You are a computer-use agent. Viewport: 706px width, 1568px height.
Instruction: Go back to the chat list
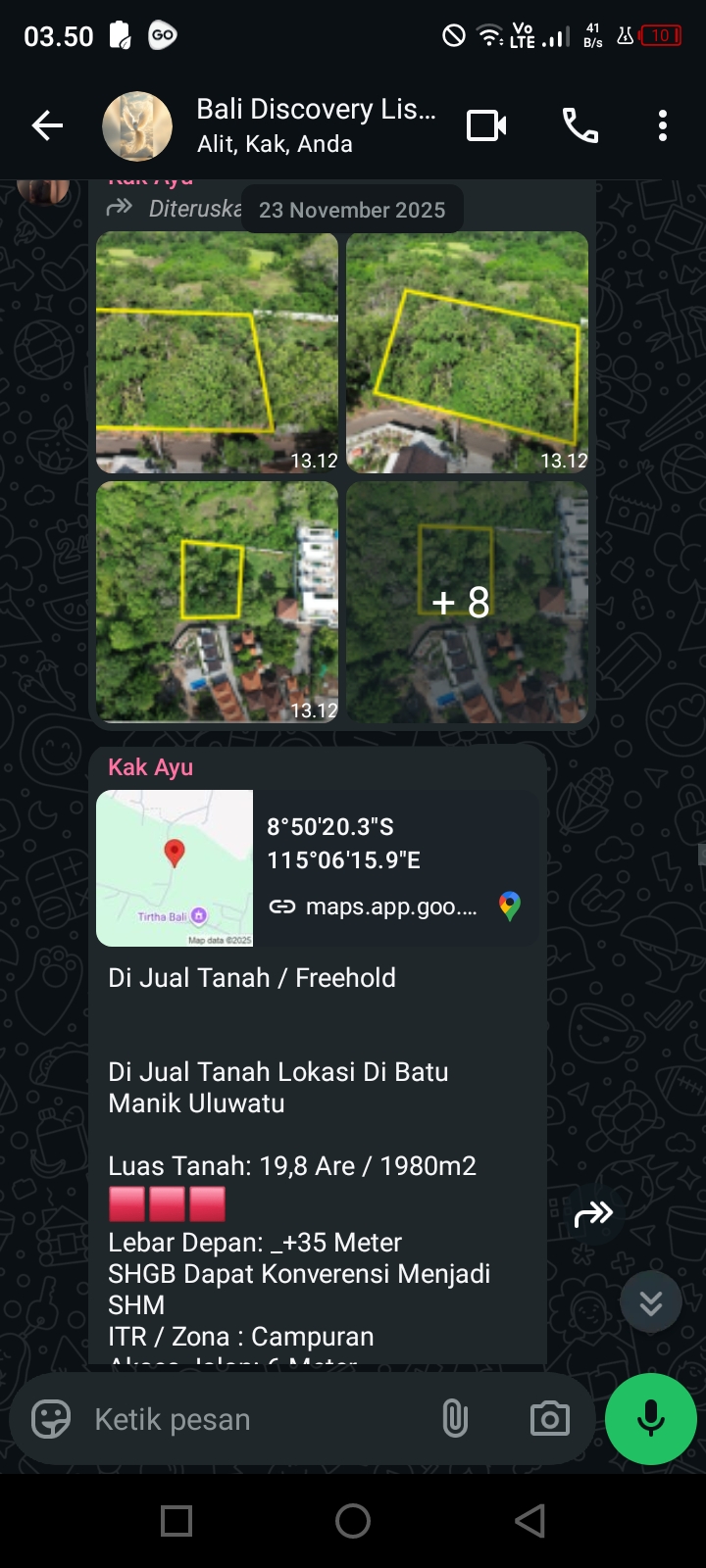(x=46, y=125)
